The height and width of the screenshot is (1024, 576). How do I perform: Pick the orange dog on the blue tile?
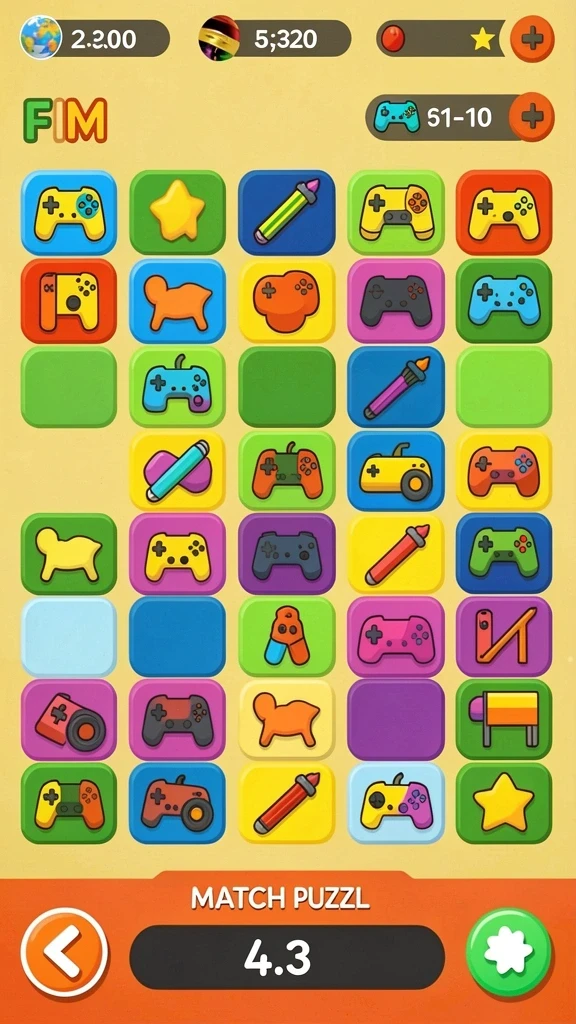click(x=178, y=301)
